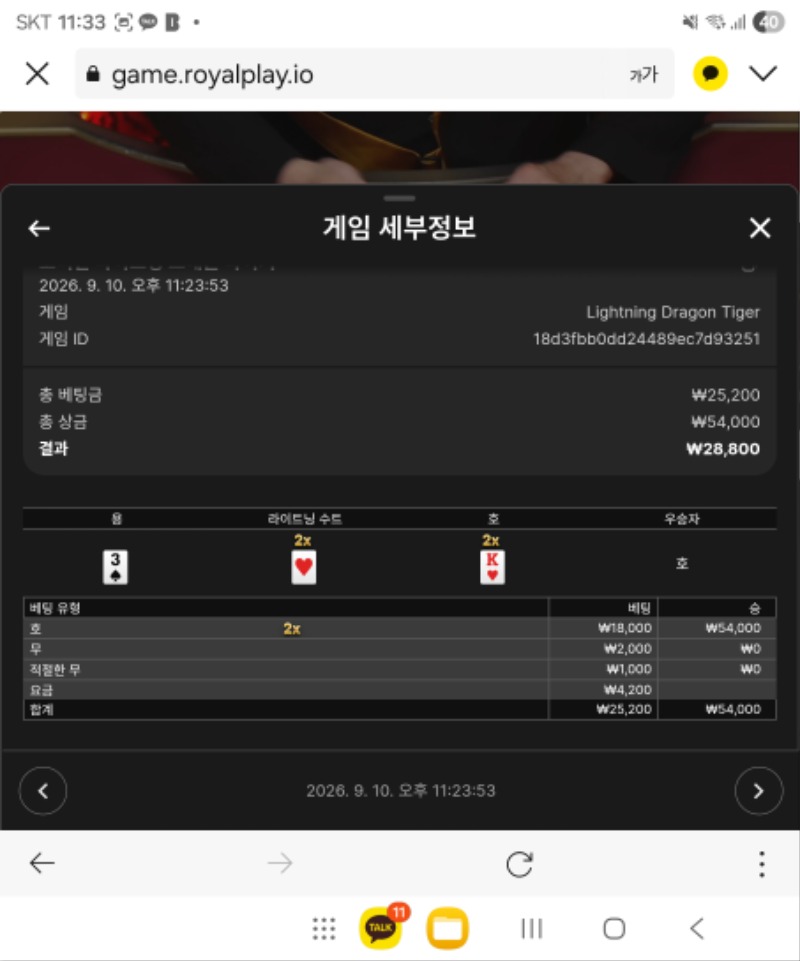Screen dimensions: 800x961
Task: Share page via yellow KakaoTalk icon
Action: 710,74
